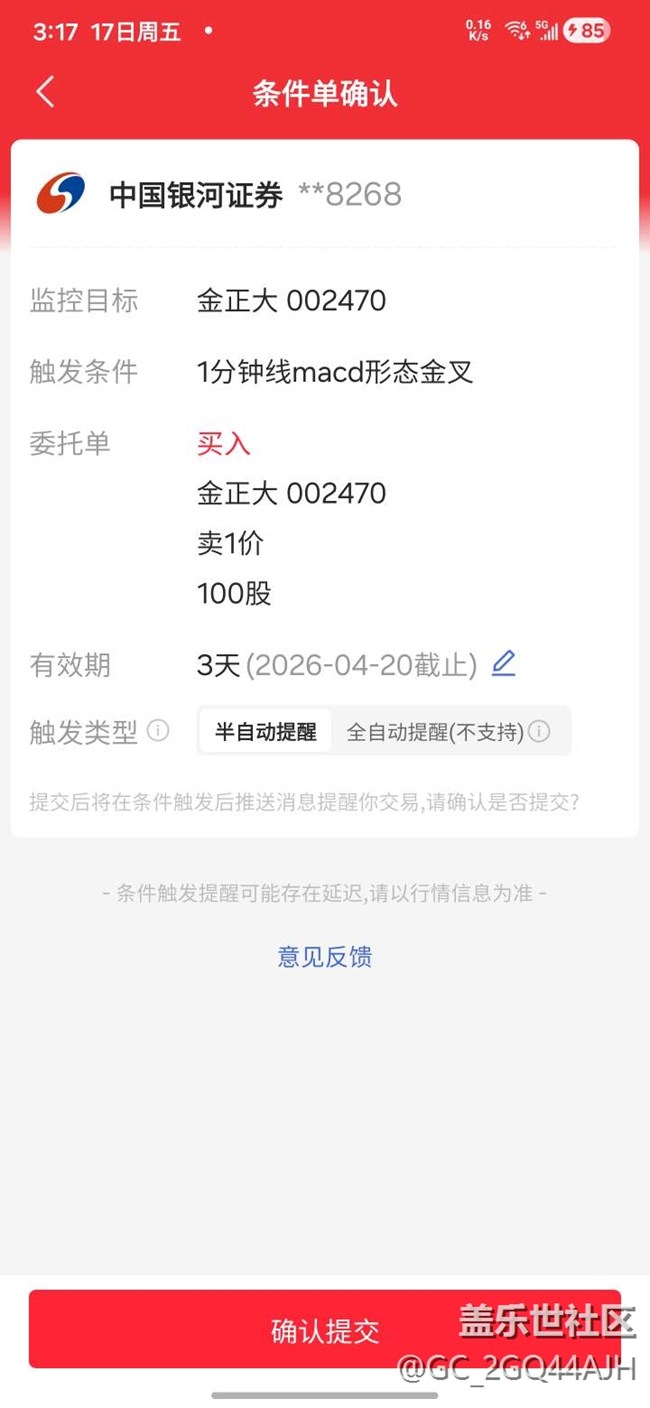Open info icon next to 触发类型
650x1408 pixels.
point(158,731)
